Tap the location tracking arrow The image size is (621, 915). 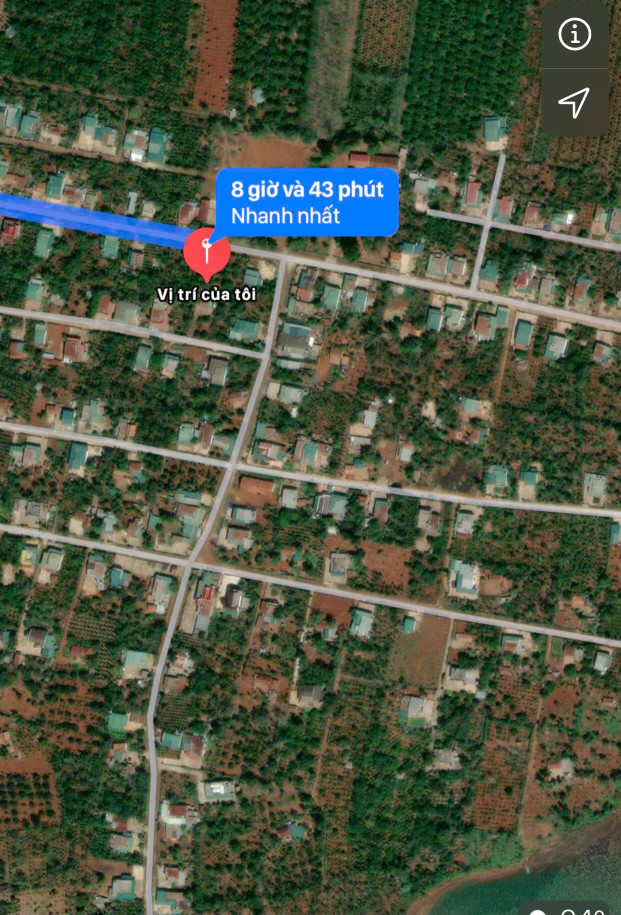click(x=574, y=102)
